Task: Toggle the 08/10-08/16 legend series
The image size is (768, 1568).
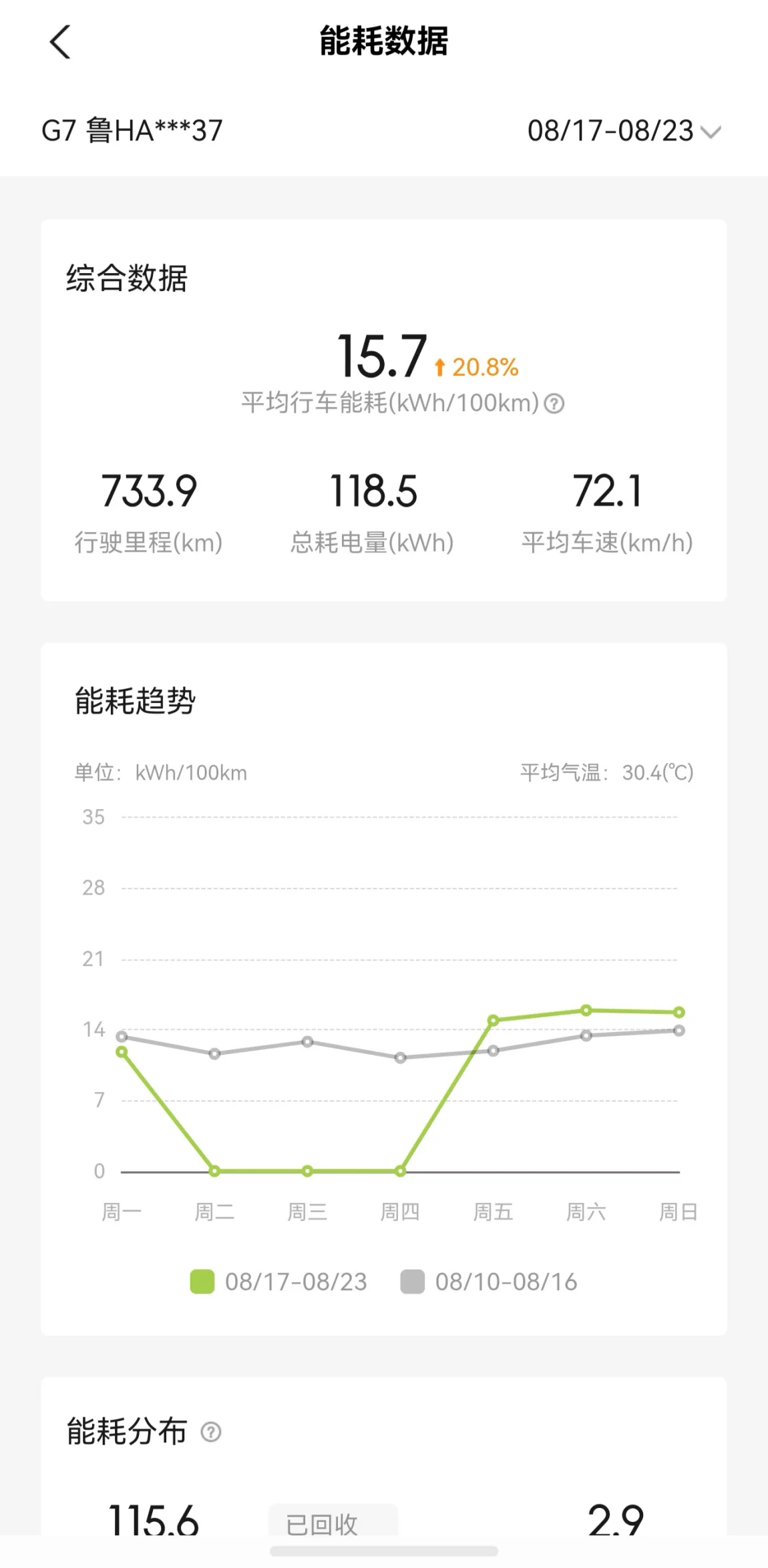Action: [x=489, y=1282]
